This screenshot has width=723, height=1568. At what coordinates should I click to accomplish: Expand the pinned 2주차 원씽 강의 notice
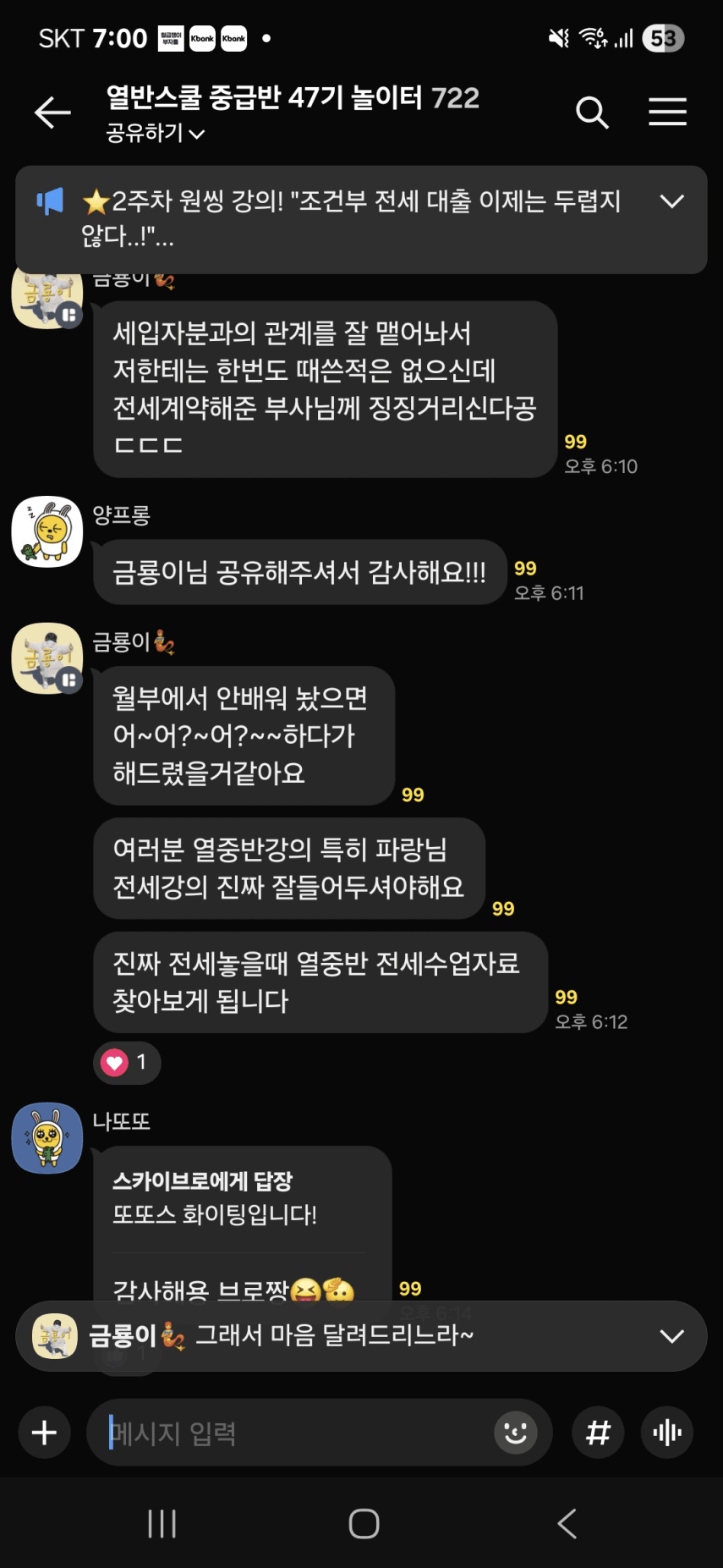click(x=671, y=201)
